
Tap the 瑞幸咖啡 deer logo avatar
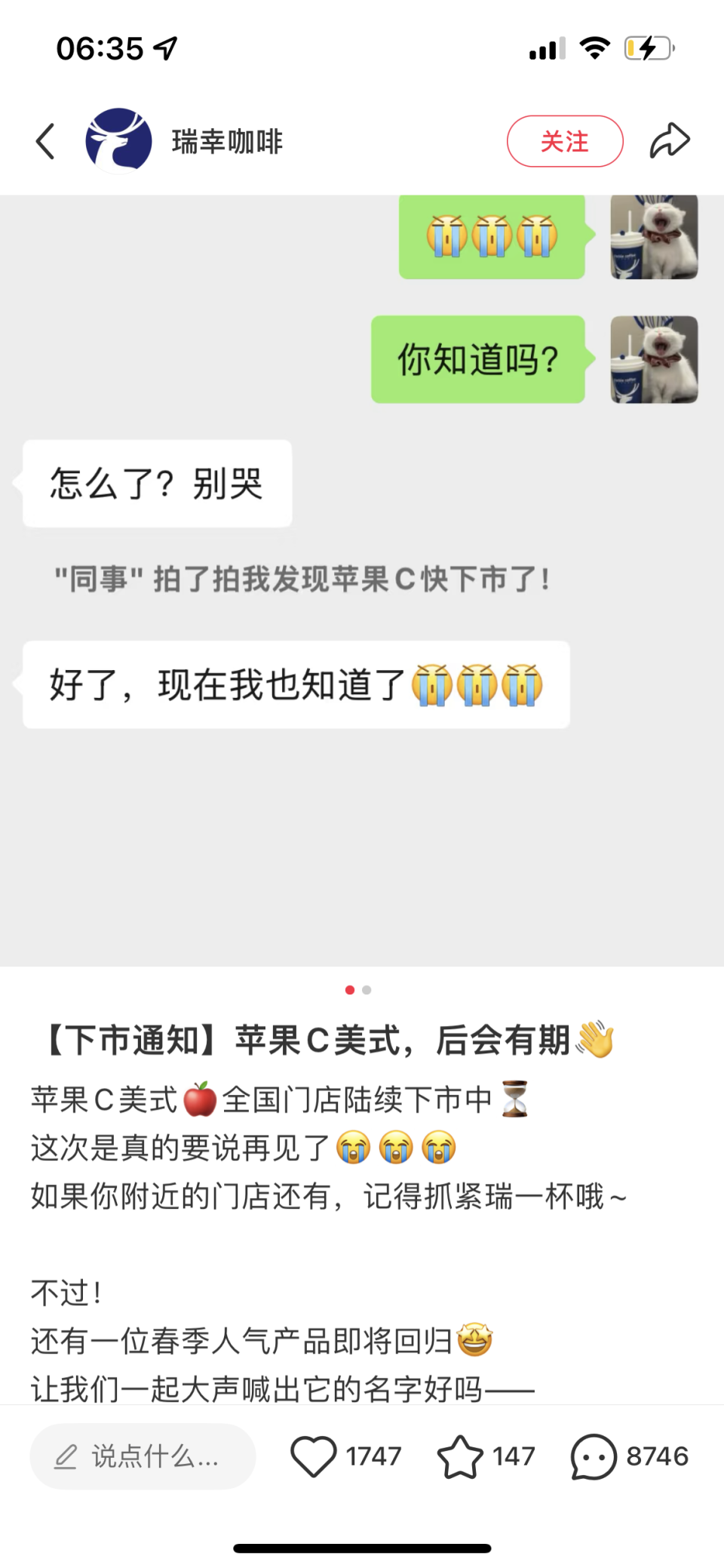[x=118, y=140]
